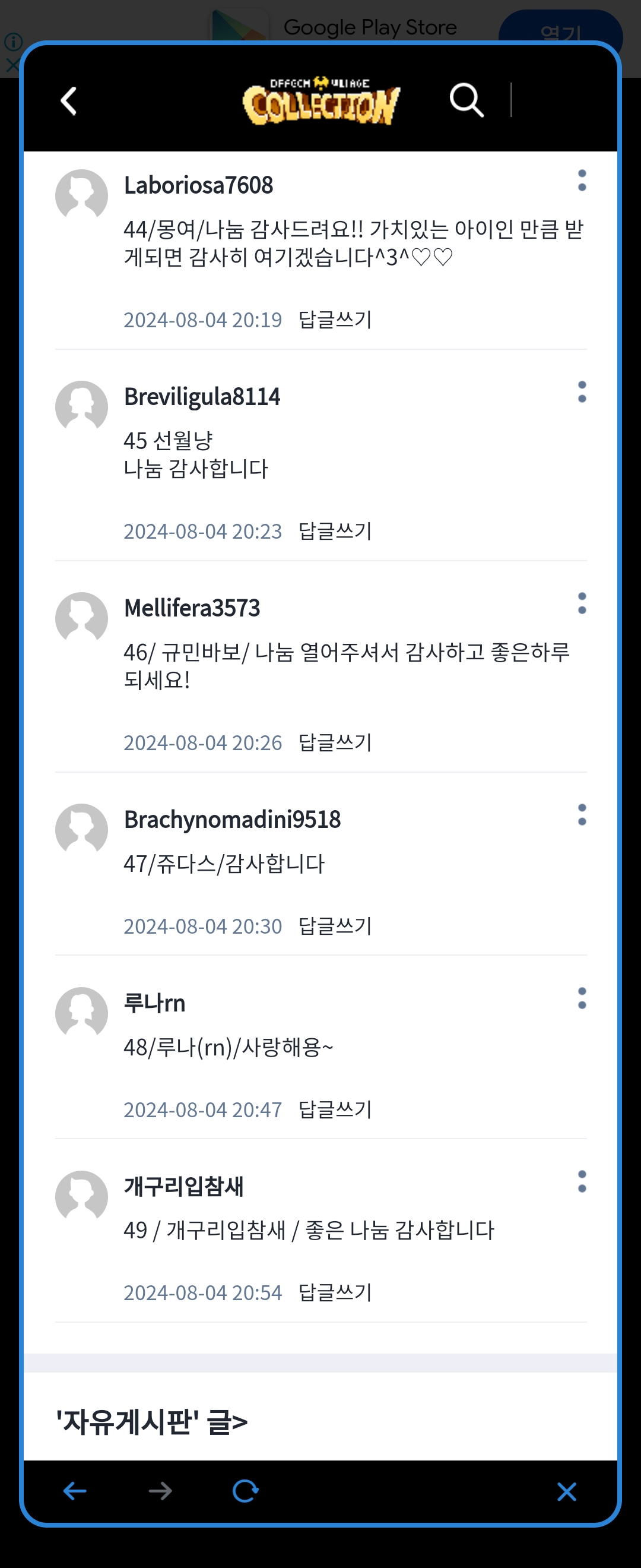View Laboriosa7608's profile avatar
Viewport: 641px width, 1568px height.
point(81,195)
